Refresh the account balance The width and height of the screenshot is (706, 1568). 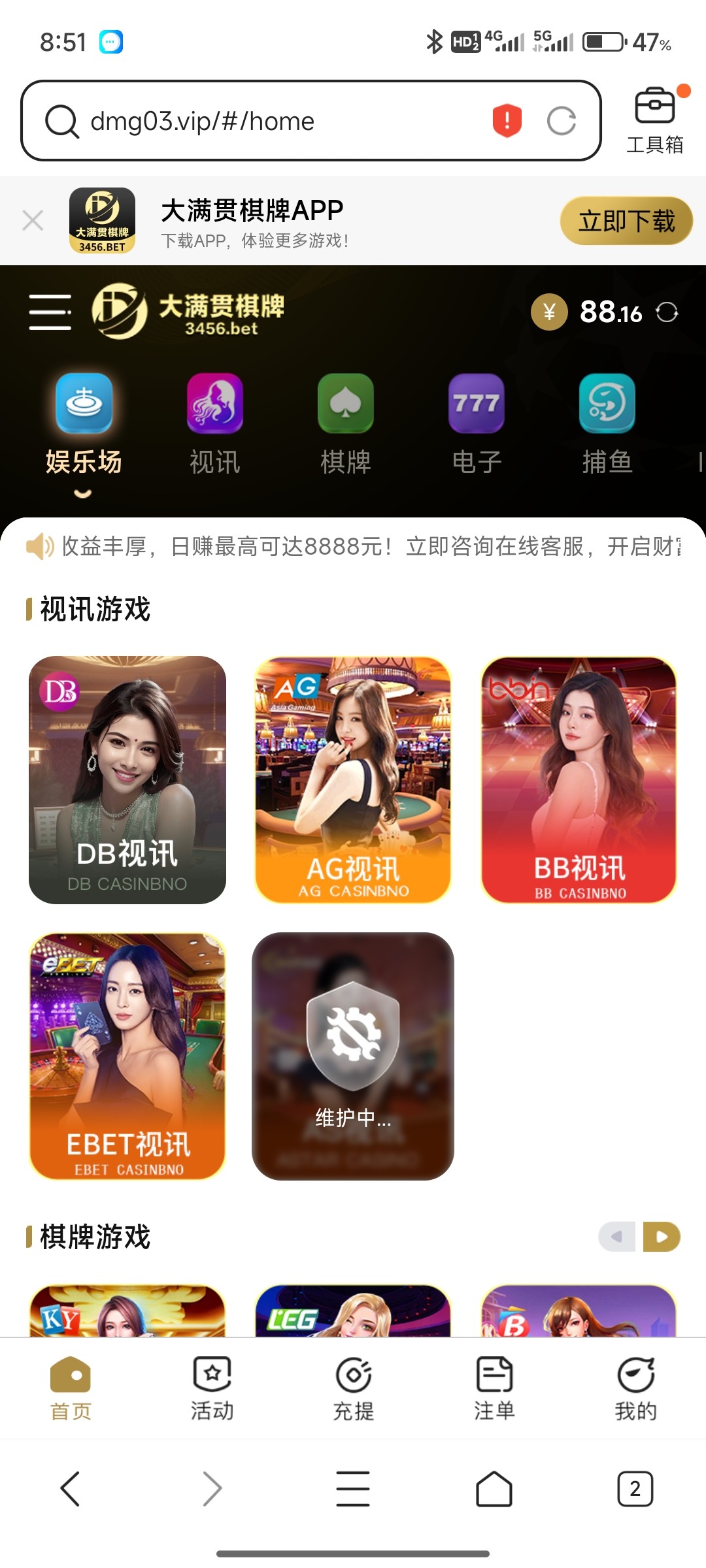(x=667, y=312)
